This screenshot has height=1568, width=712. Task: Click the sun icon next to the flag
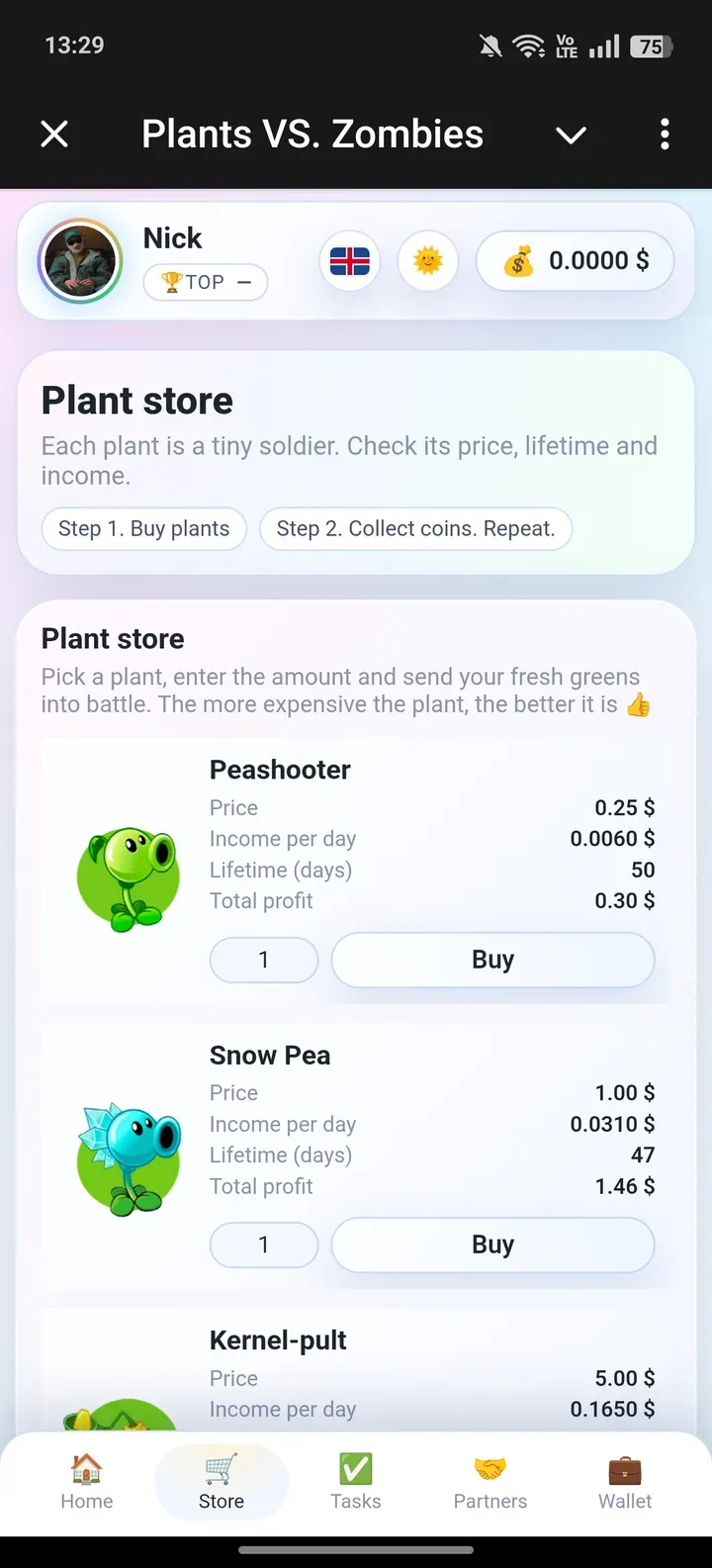[428, 260]
